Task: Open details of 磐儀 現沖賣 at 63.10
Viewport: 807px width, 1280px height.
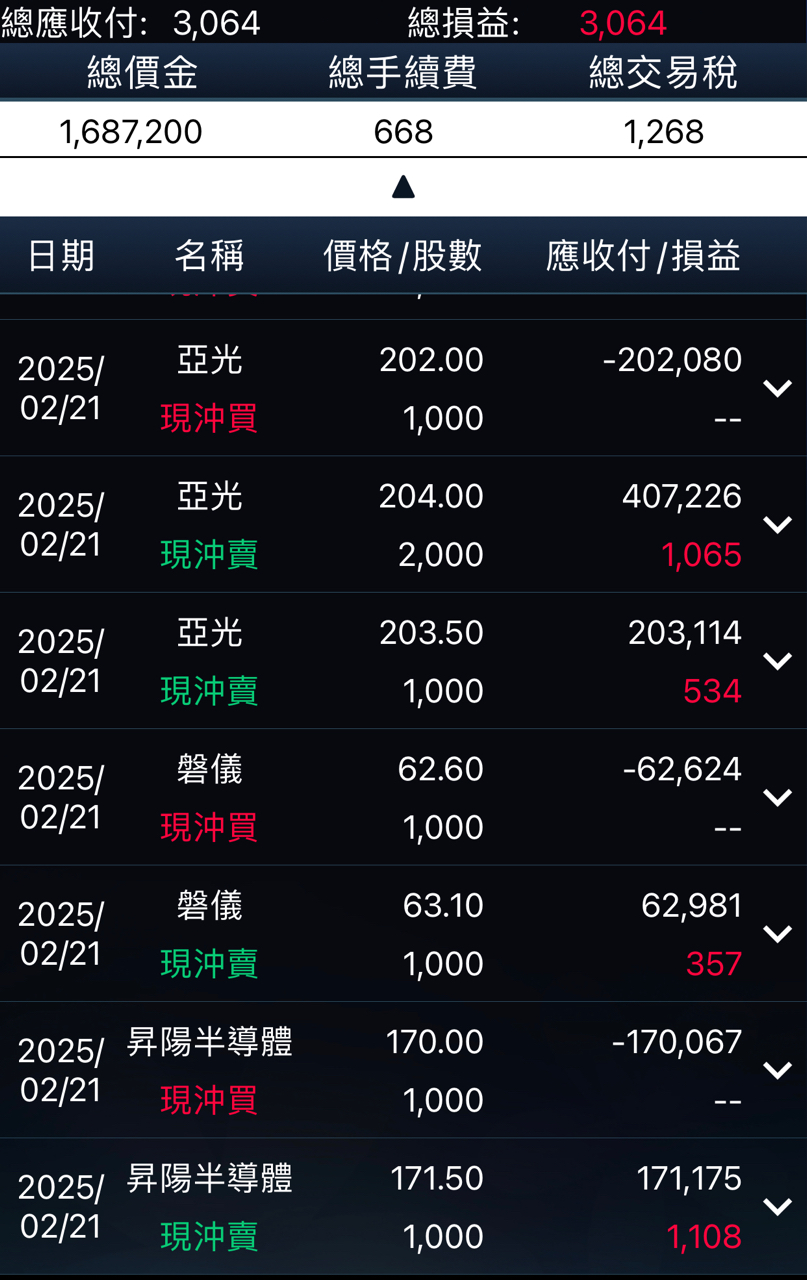Action: point(777,934)
